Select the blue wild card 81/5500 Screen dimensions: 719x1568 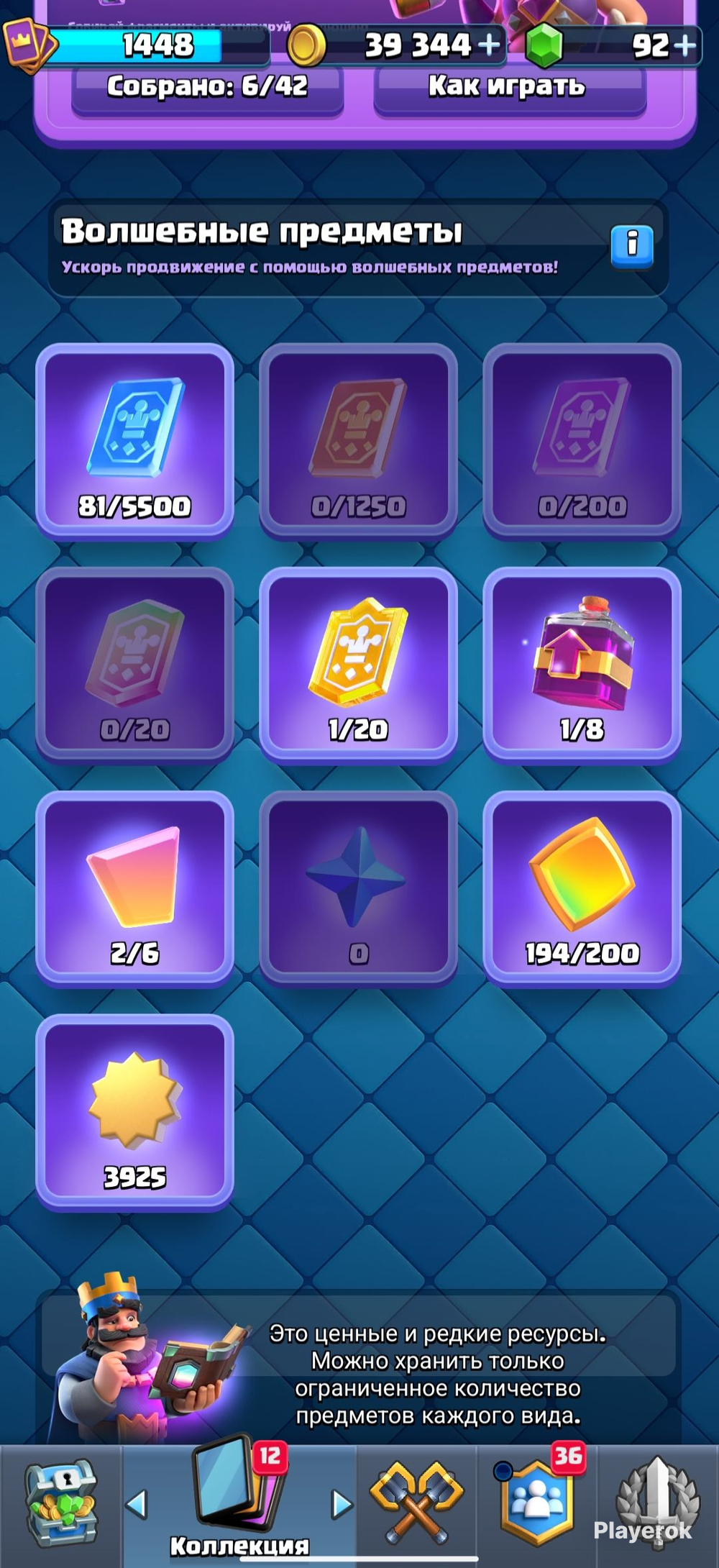click(x=134, y=441)
